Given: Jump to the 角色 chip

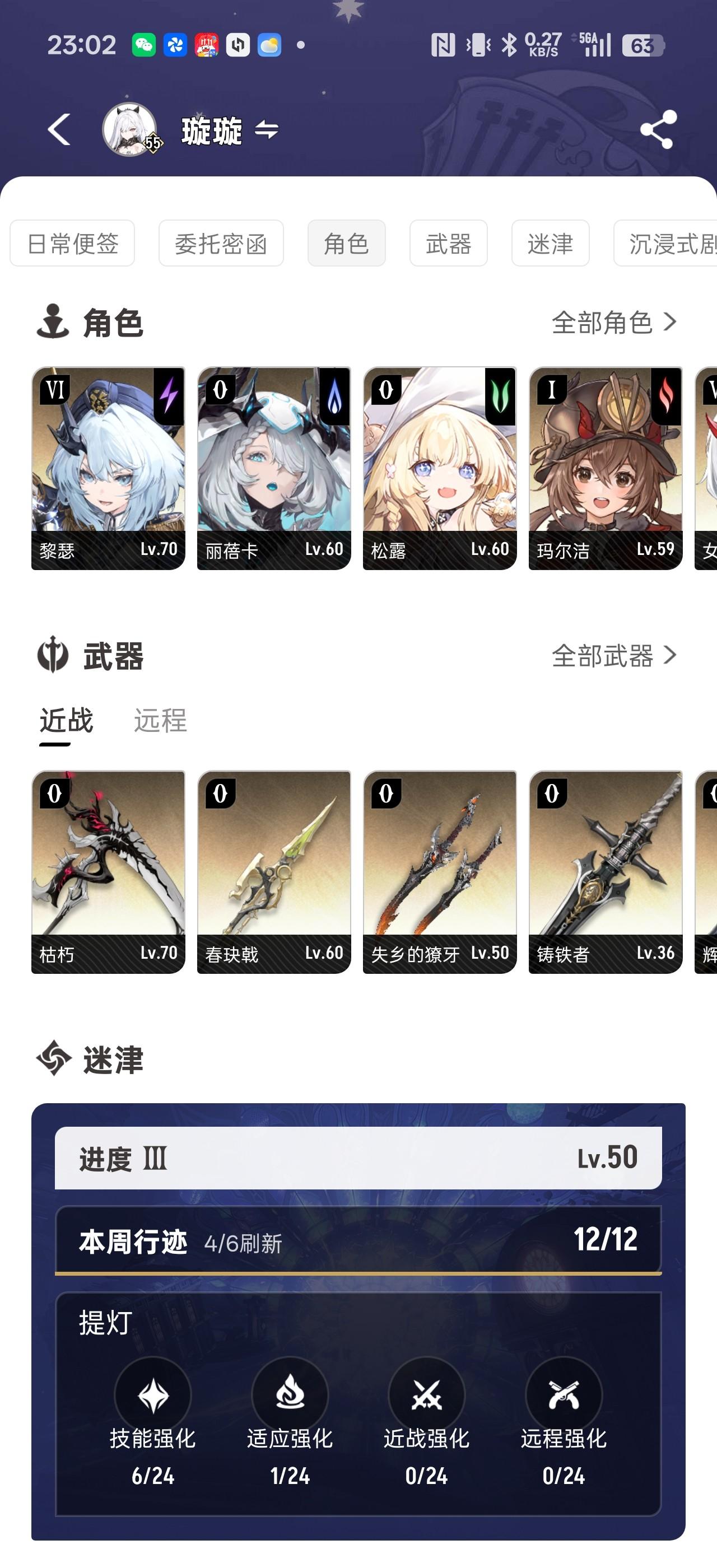Looking at the screenshot, I should [346, 244].
